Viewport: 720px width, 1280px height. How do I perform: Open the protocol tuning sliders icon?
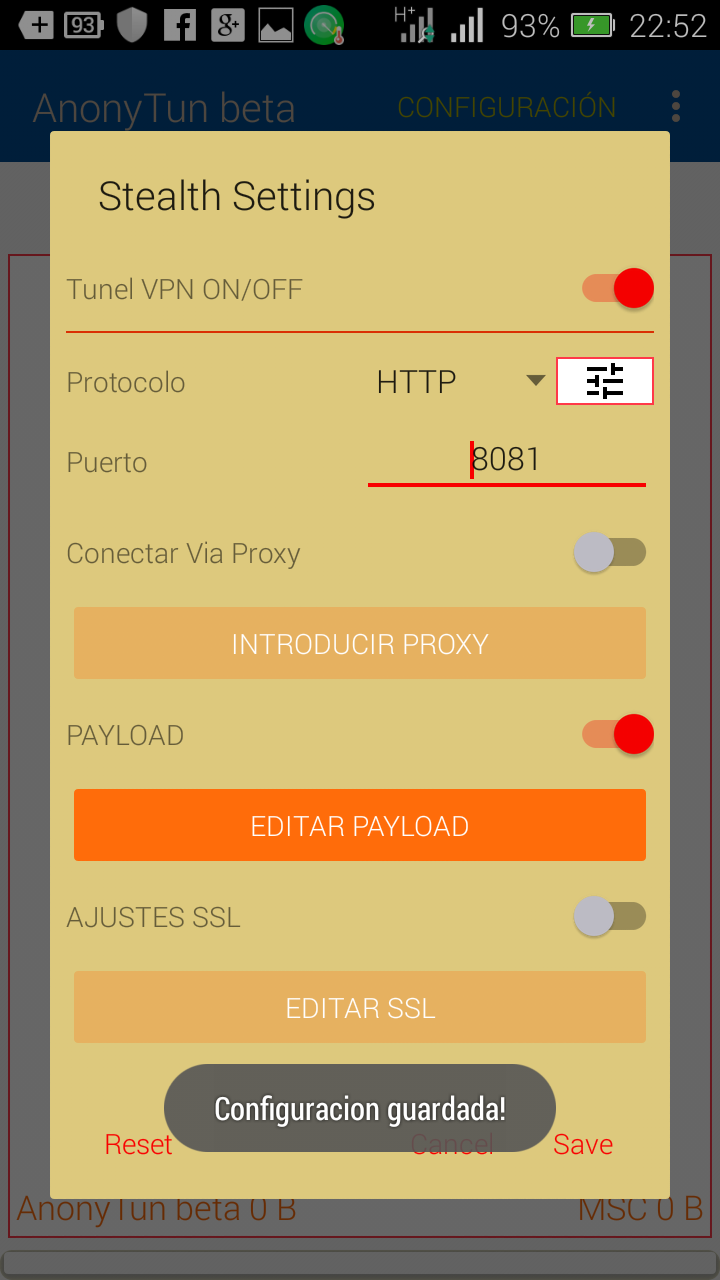pos(605,381)
